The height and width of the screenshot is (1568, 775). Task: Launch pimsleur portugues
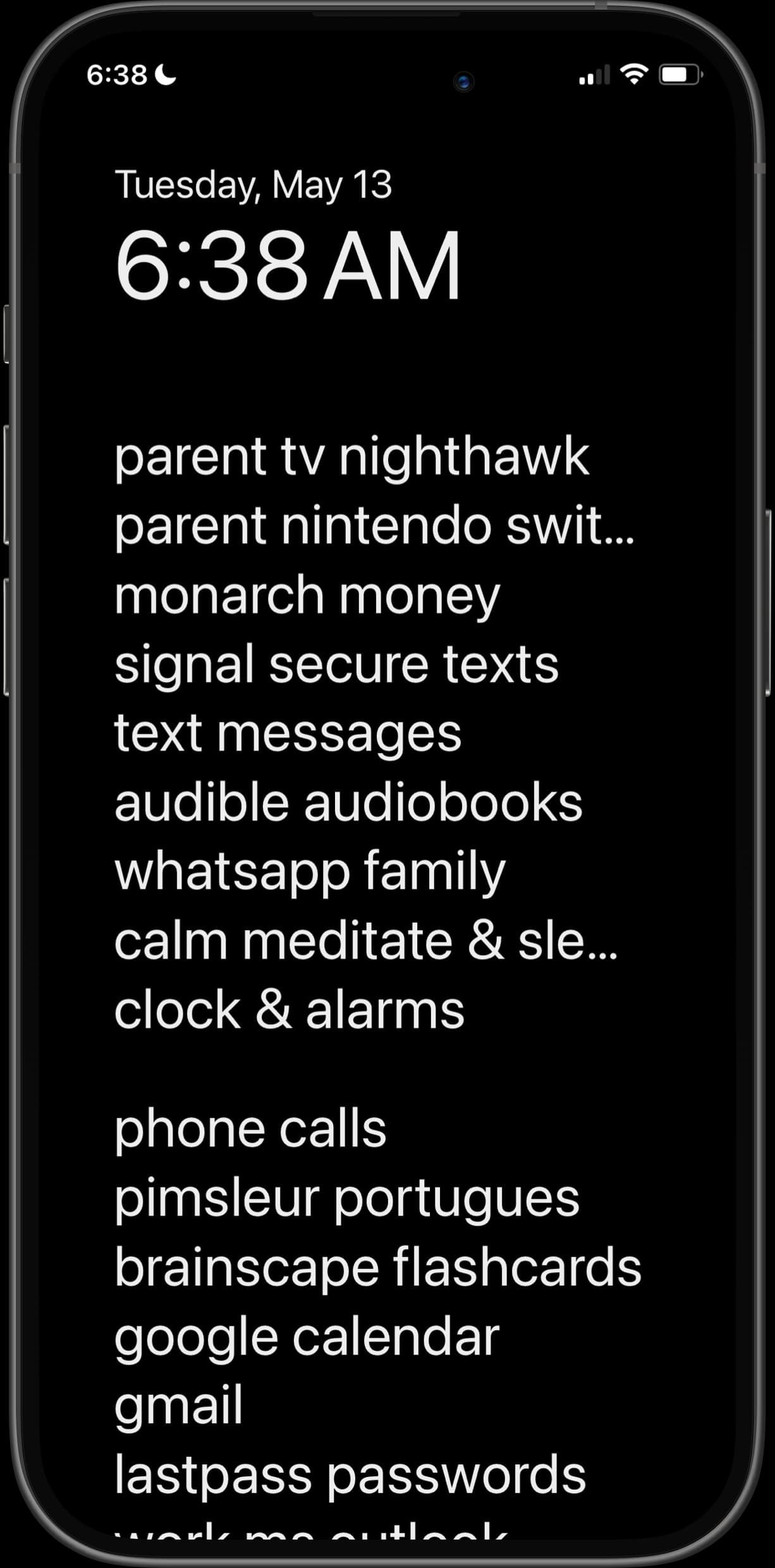[346, 1198]
